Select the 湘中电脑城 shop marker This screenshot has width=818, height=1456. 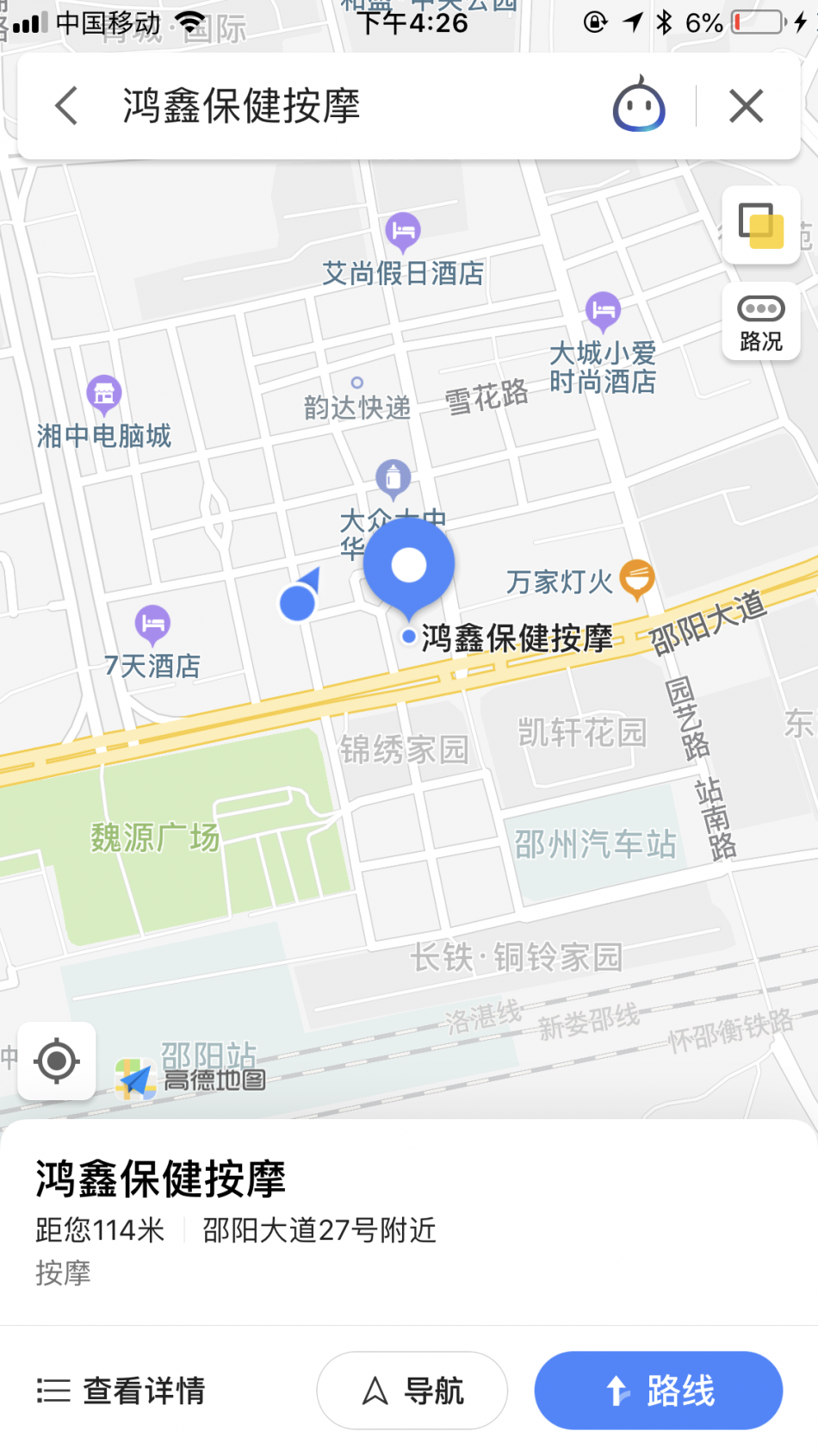click(104, 395)
